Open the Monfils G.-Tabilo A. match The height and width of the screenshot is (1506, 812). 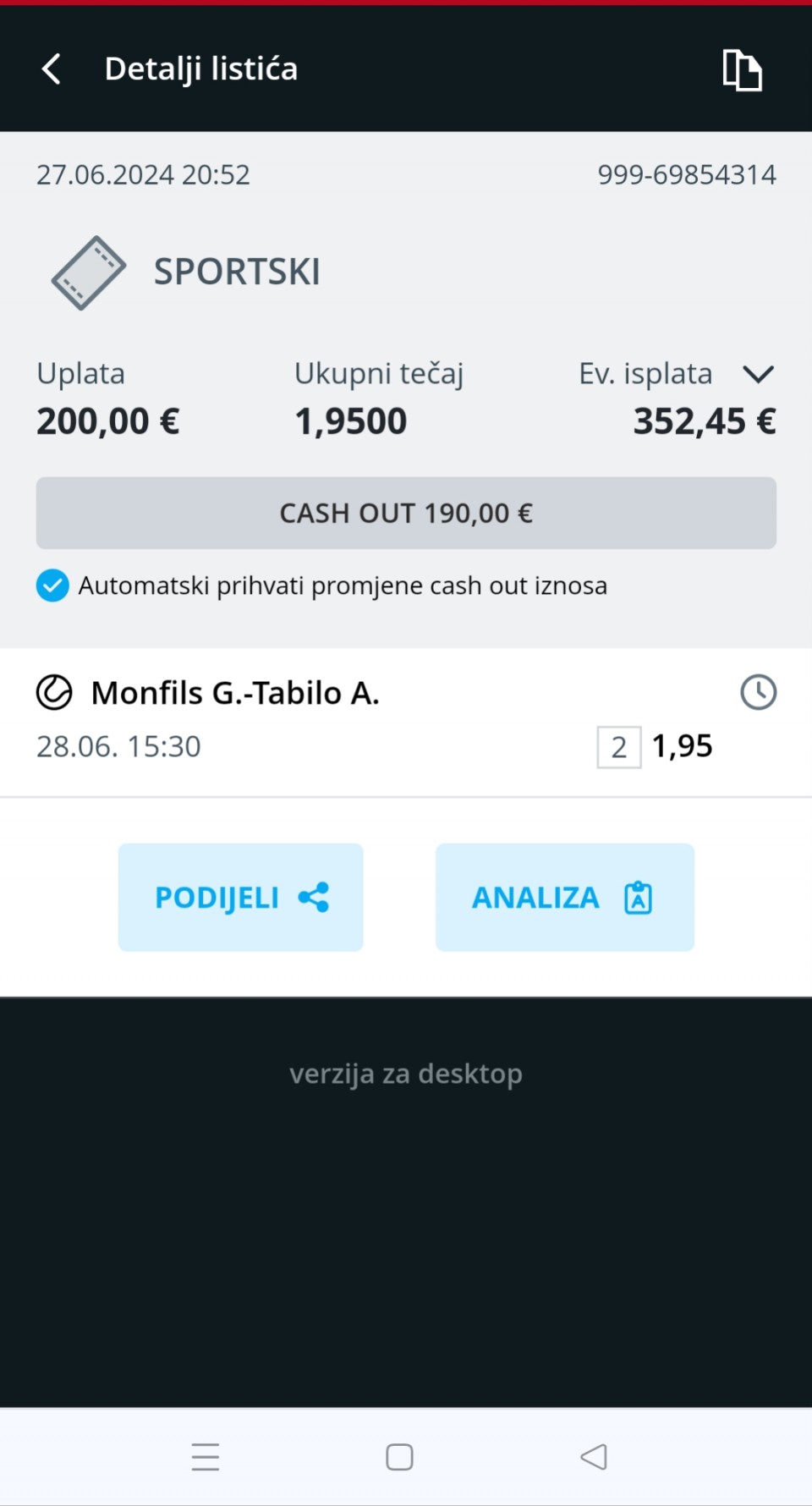tap(235, 693)
